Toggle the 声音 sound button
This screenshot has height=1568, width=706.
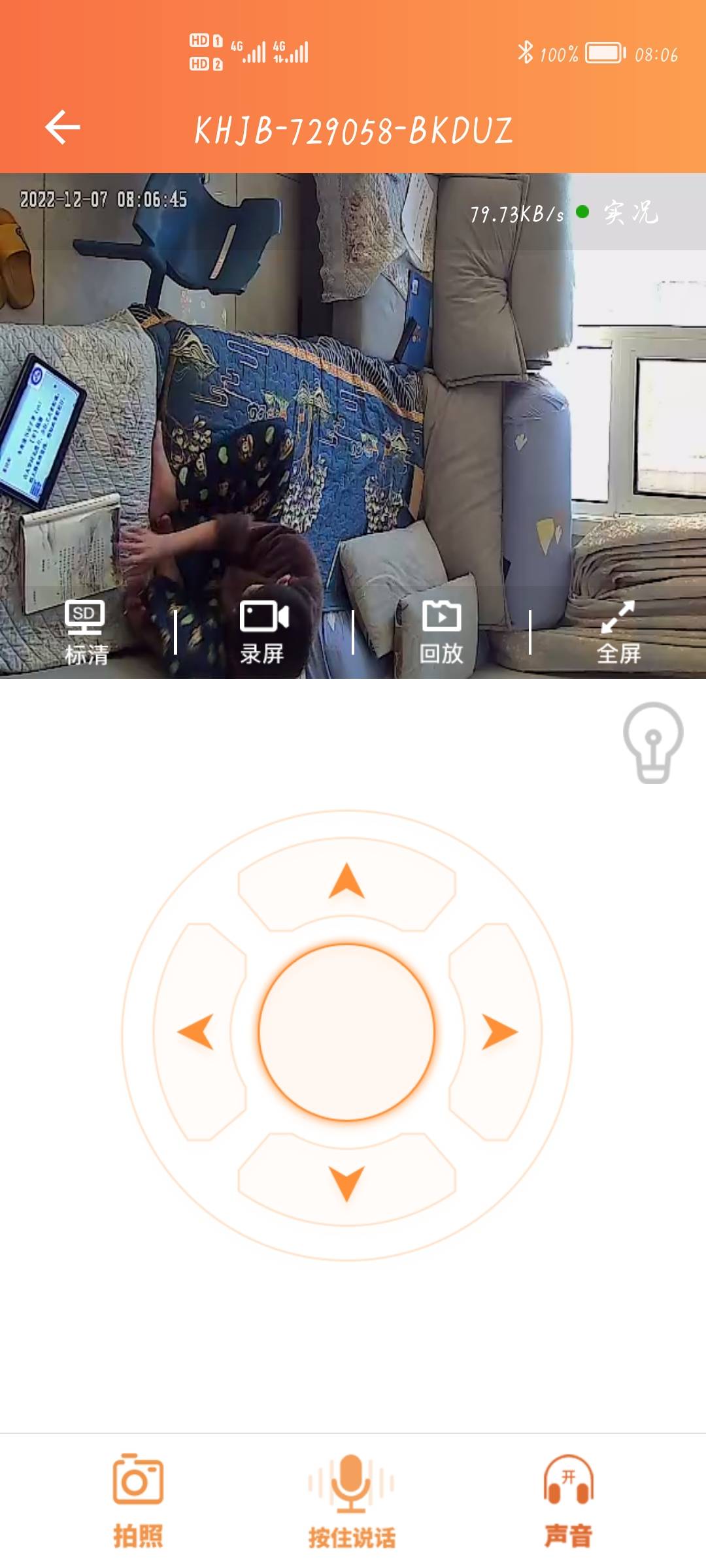point(568,1500)
